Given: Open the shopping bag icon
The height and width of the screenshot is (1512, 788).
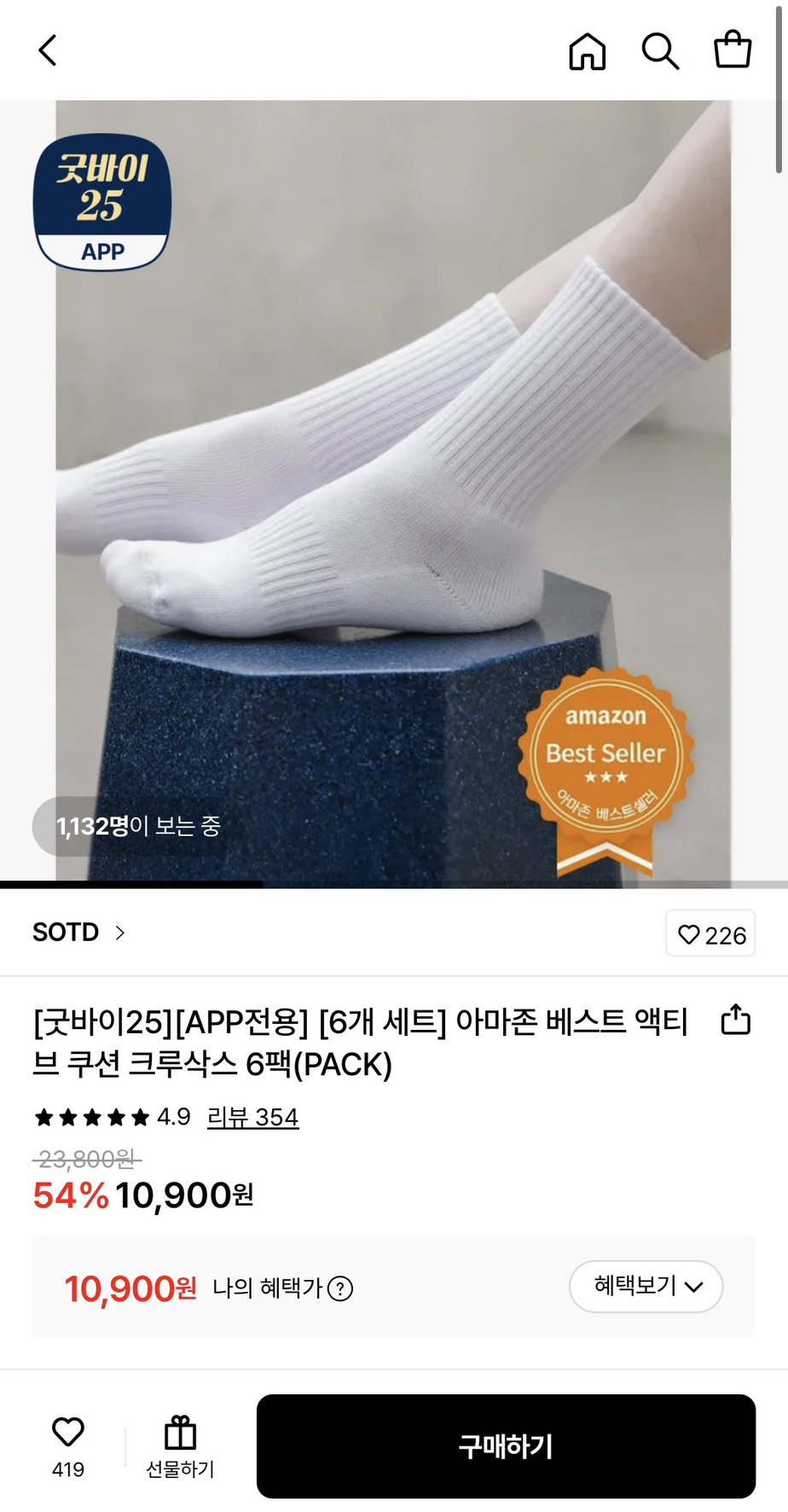Looking at the screenshot, I should (x=733, y=51).
